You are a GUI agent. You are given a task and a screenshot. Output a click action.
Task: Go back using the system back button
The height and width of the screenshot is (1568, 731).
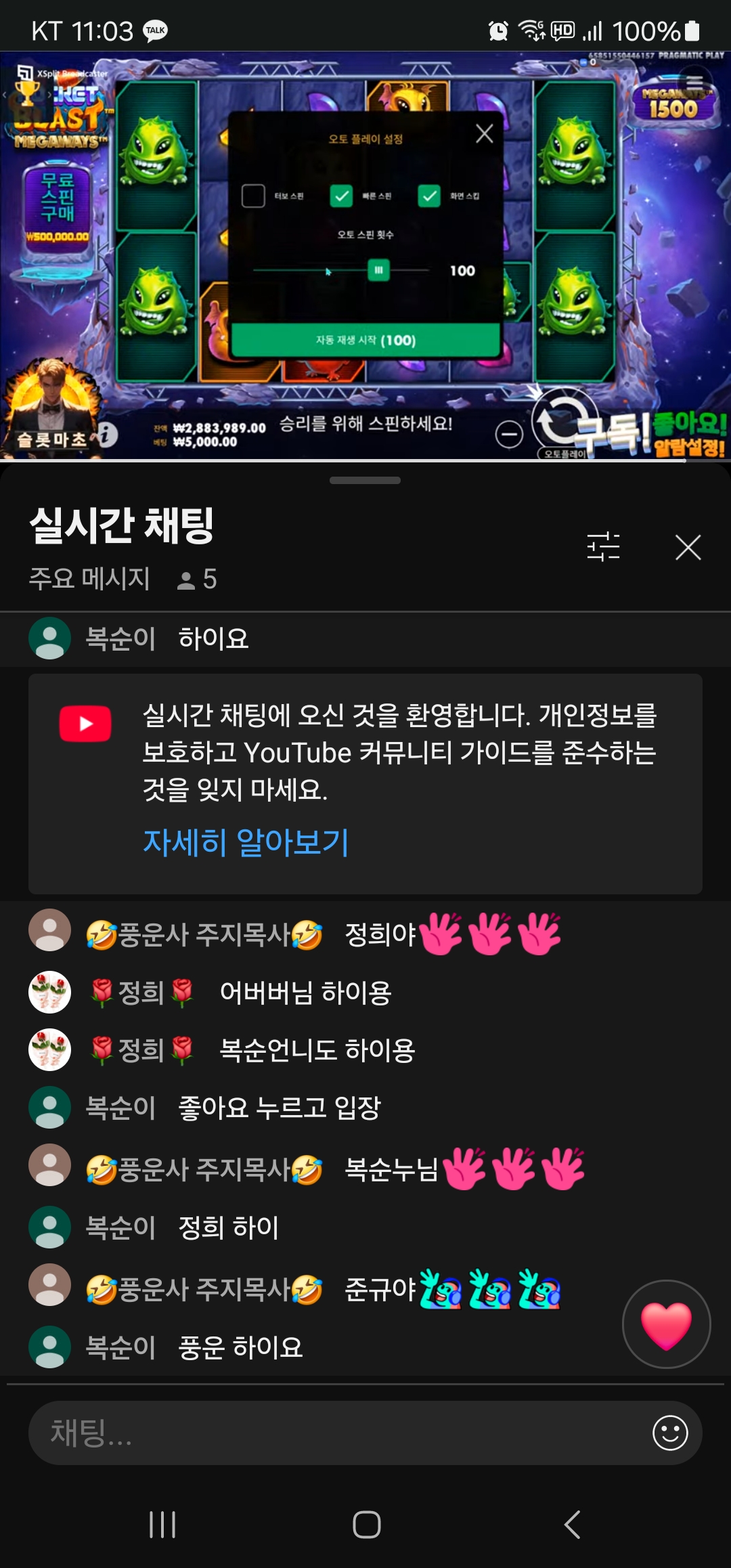coord(572,1525)
